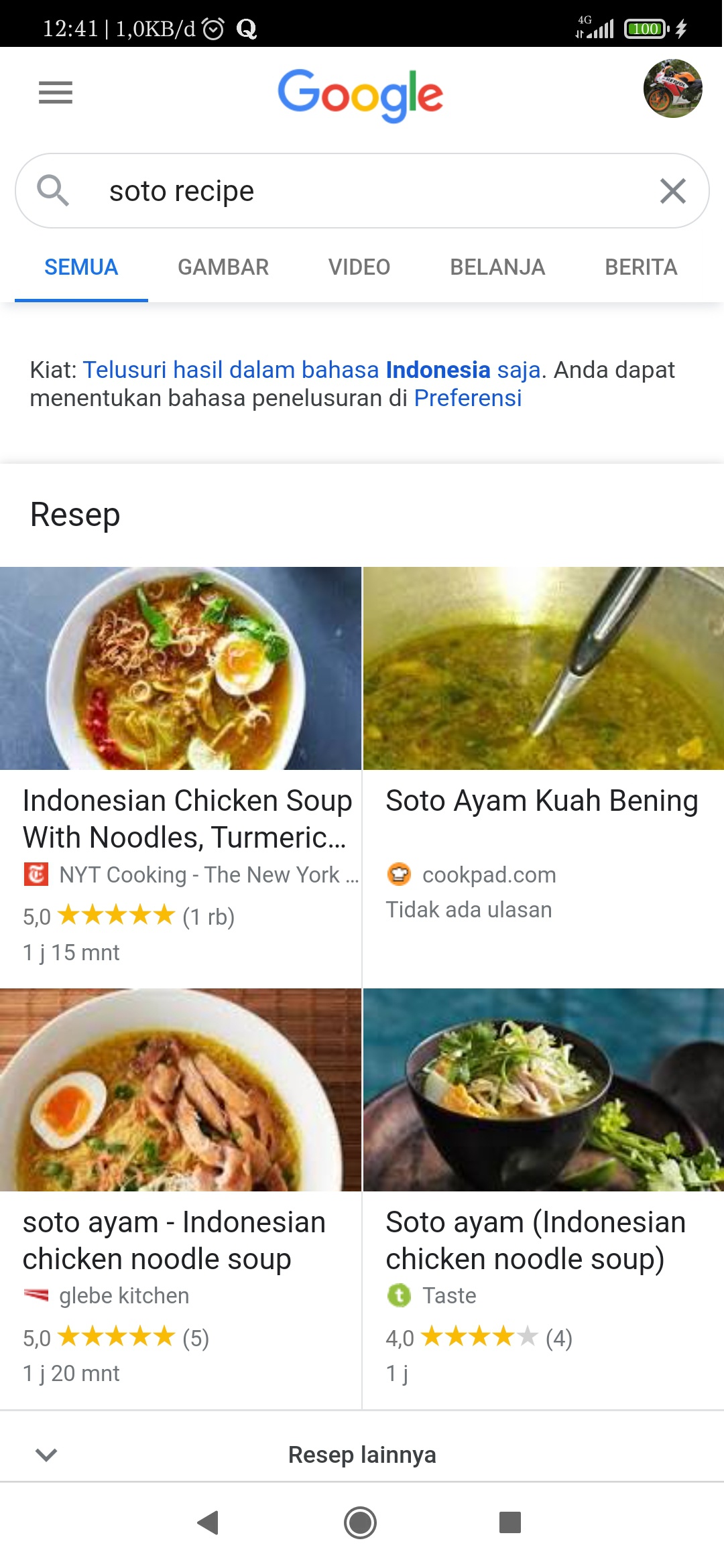Screen dimensions: 724x1568
Task: Open the account profile picture
Action: [672, 89]
